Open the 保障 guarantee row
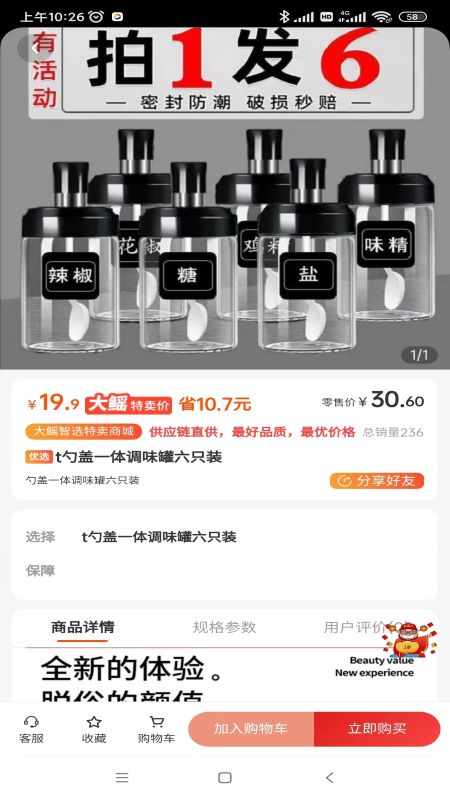This screenshot has width=450, height=800. (224, 570)
